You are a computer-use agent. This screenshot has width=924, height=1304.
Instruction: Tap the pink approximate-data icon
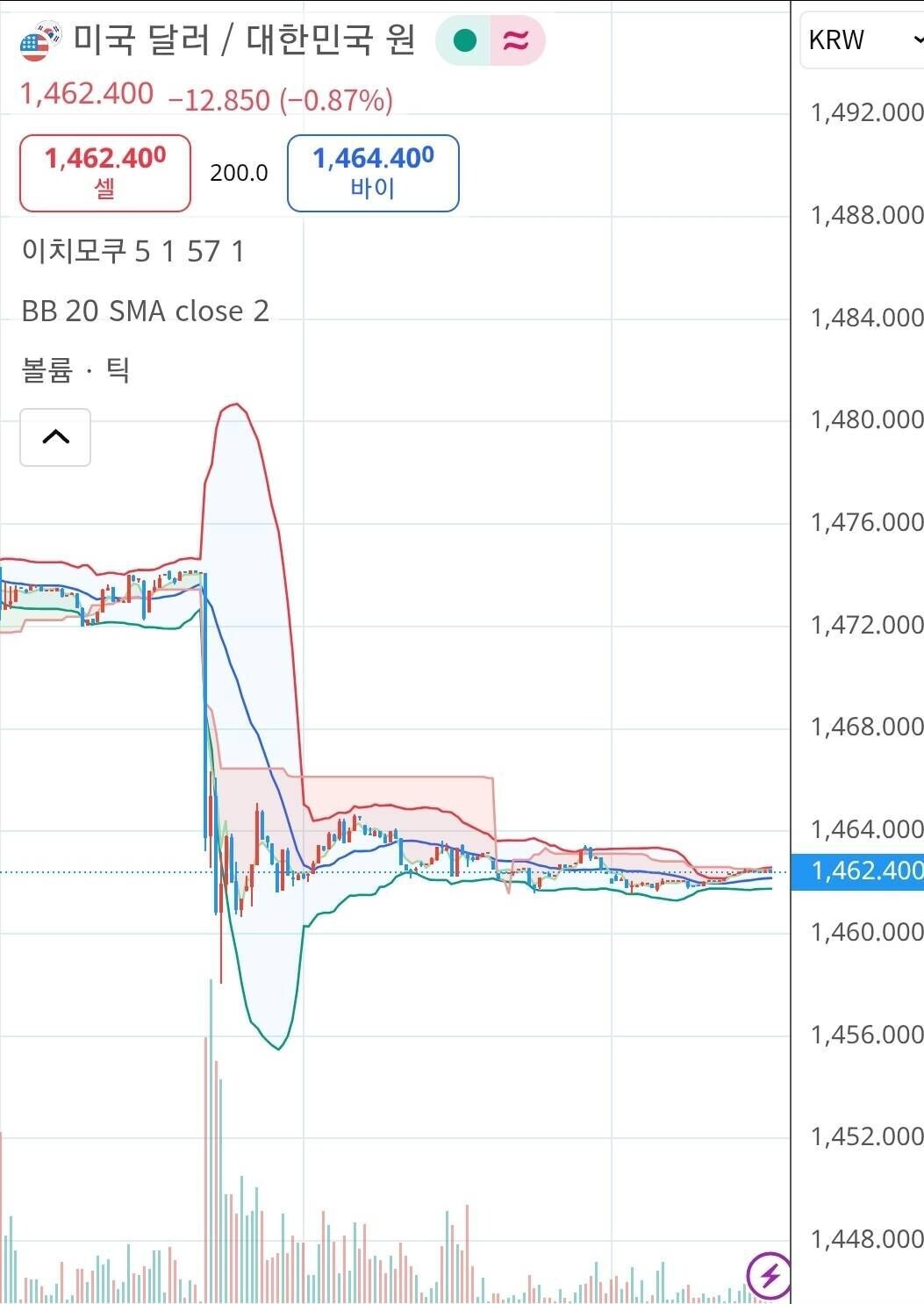(517, 40)
